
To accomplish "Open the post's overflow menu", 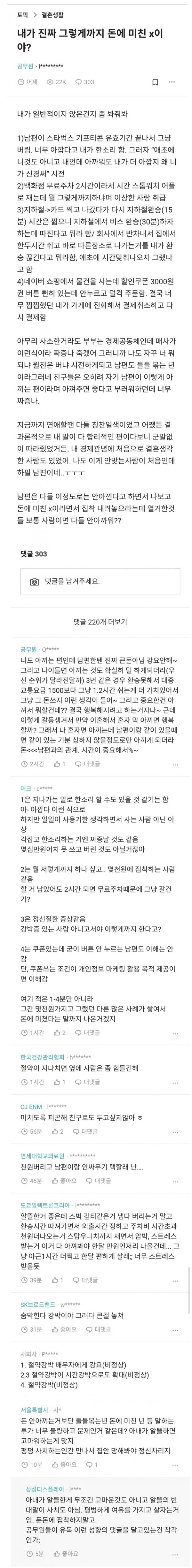I will pyautogui.click(x=175, y=81).
